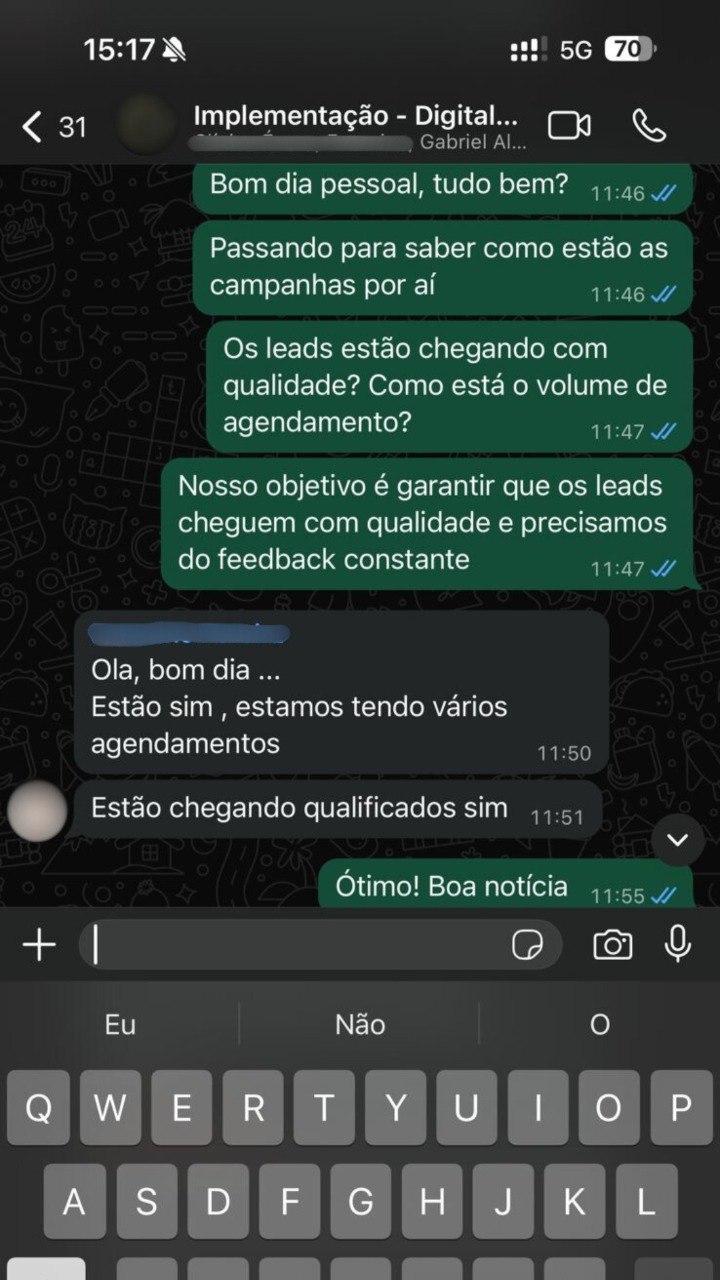The width and height of the screenshot is (720, 1280).
Task: Open chat details by tapping Implementação - Digital title
Action: 357,116
